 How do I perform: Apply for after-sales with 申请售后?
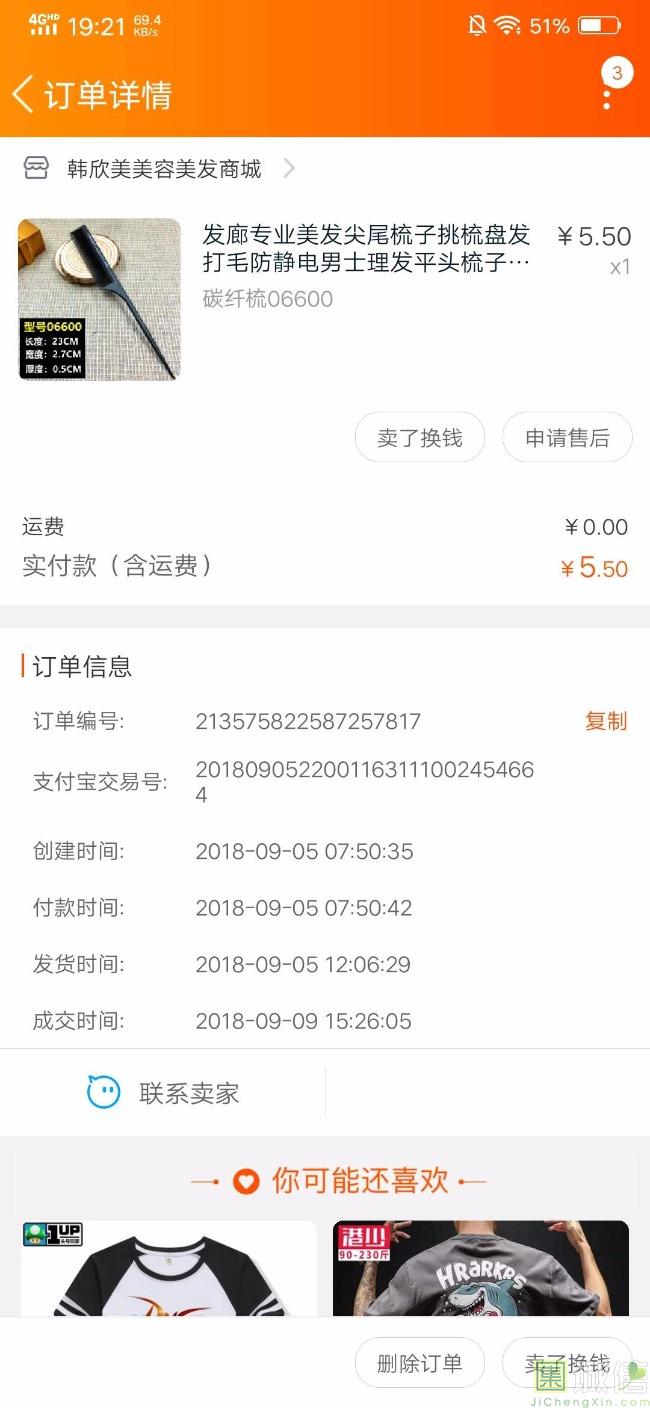[x=567, y=438]
